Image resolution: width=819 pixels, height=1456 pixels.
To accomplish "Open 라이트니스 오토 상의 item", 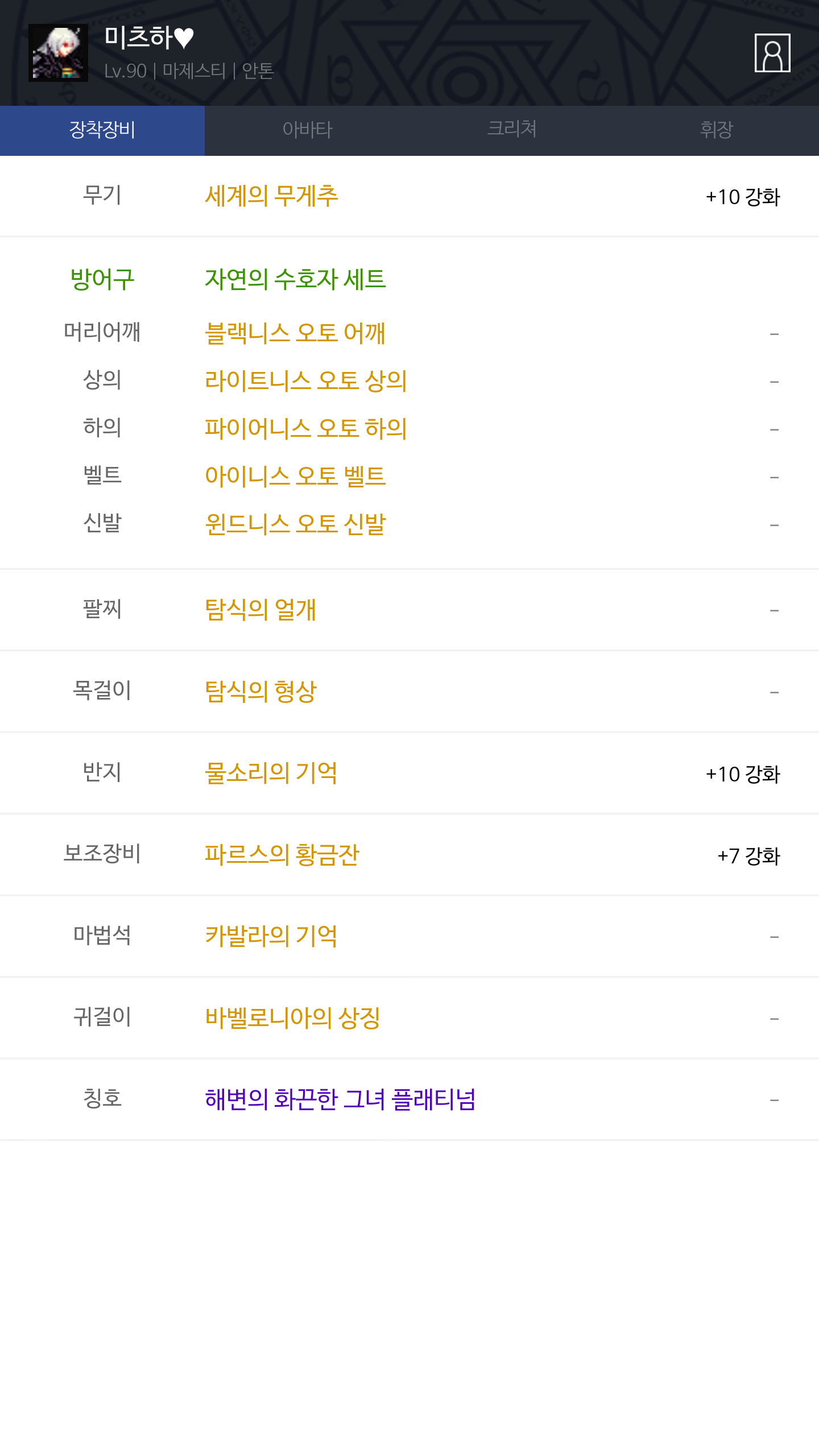I will pyautogui.click(x=306, y=380).
